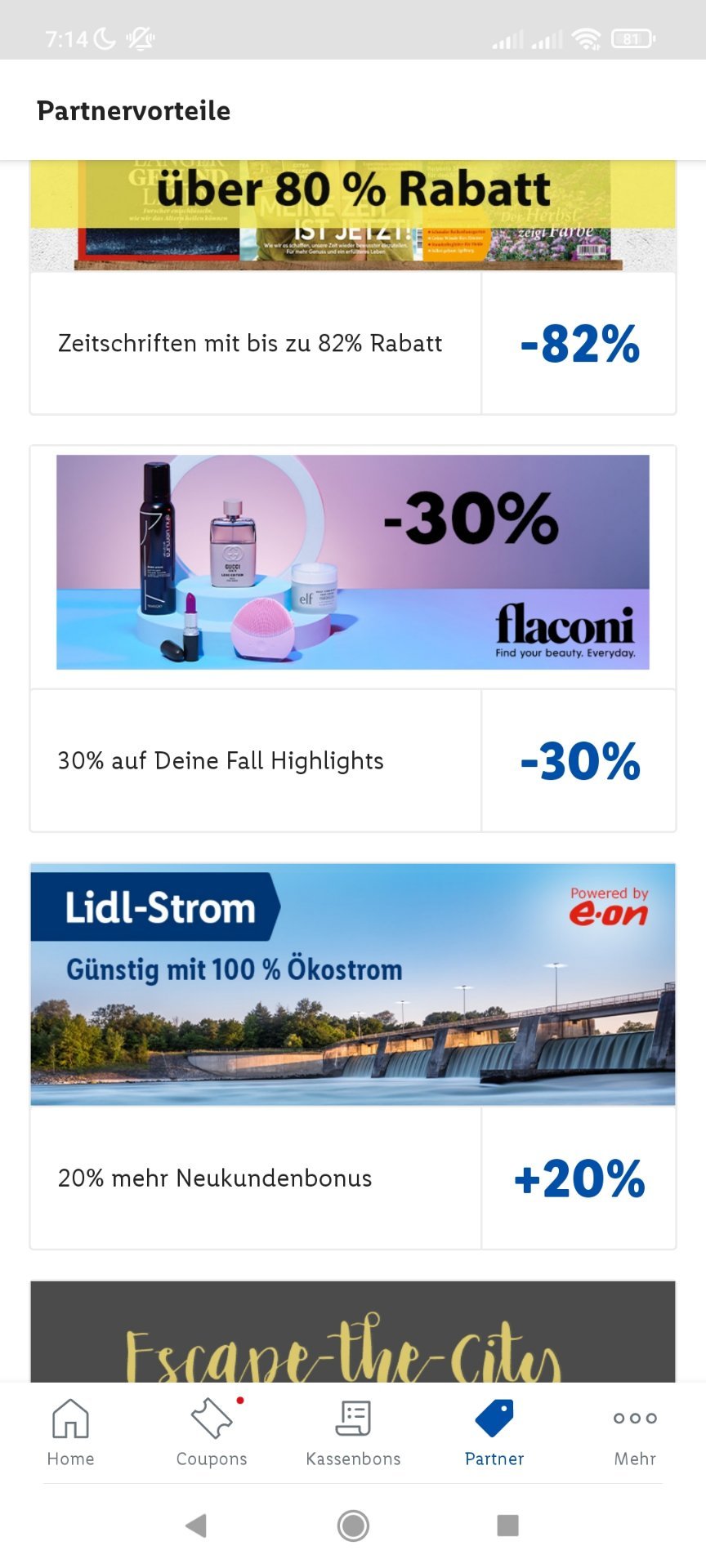Tap the system back button
This screenshot has width=706, height=1568.
click(196, 1526)
